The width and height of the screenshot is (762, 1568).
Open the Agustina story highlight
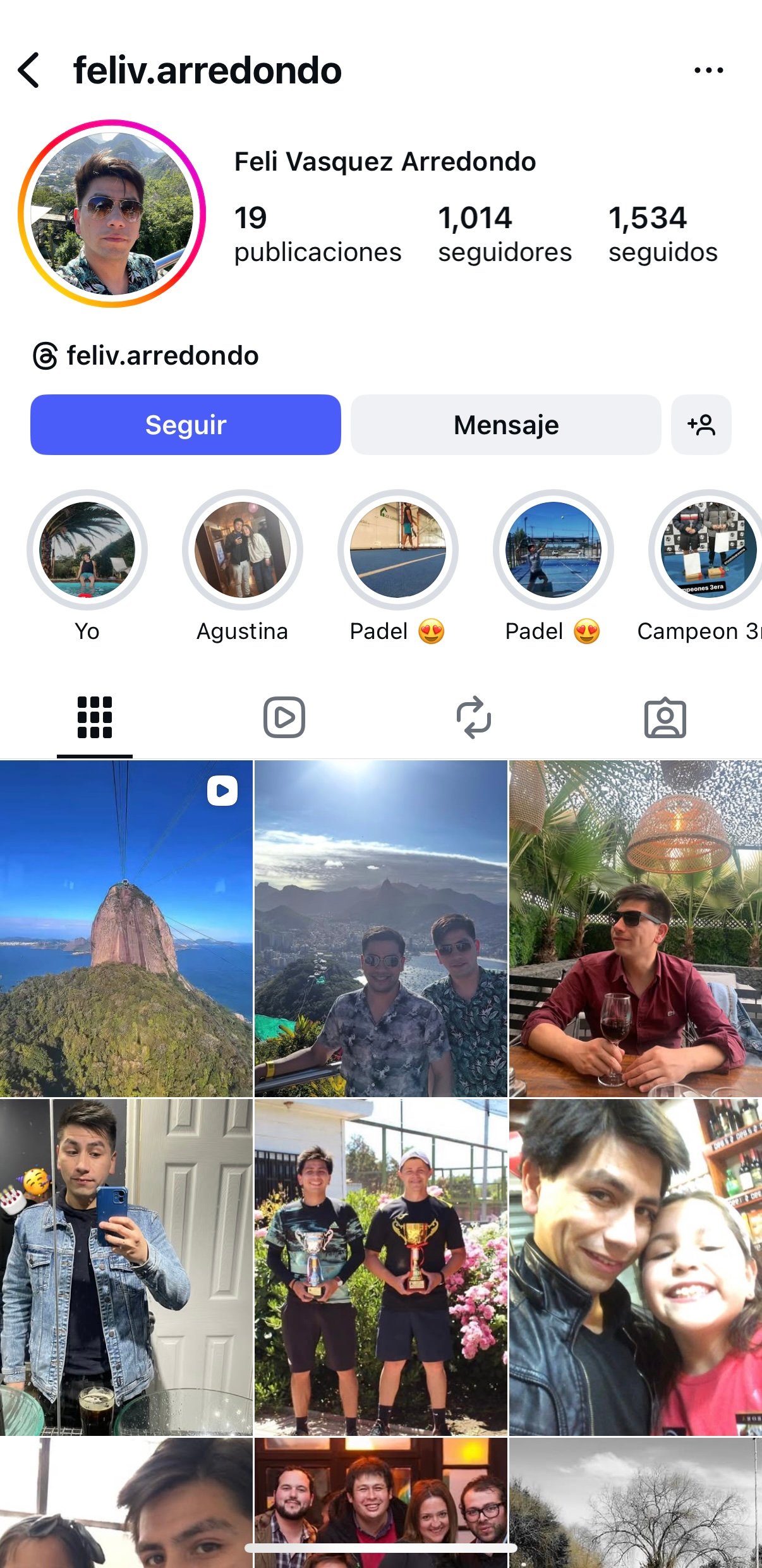[243, 550]
